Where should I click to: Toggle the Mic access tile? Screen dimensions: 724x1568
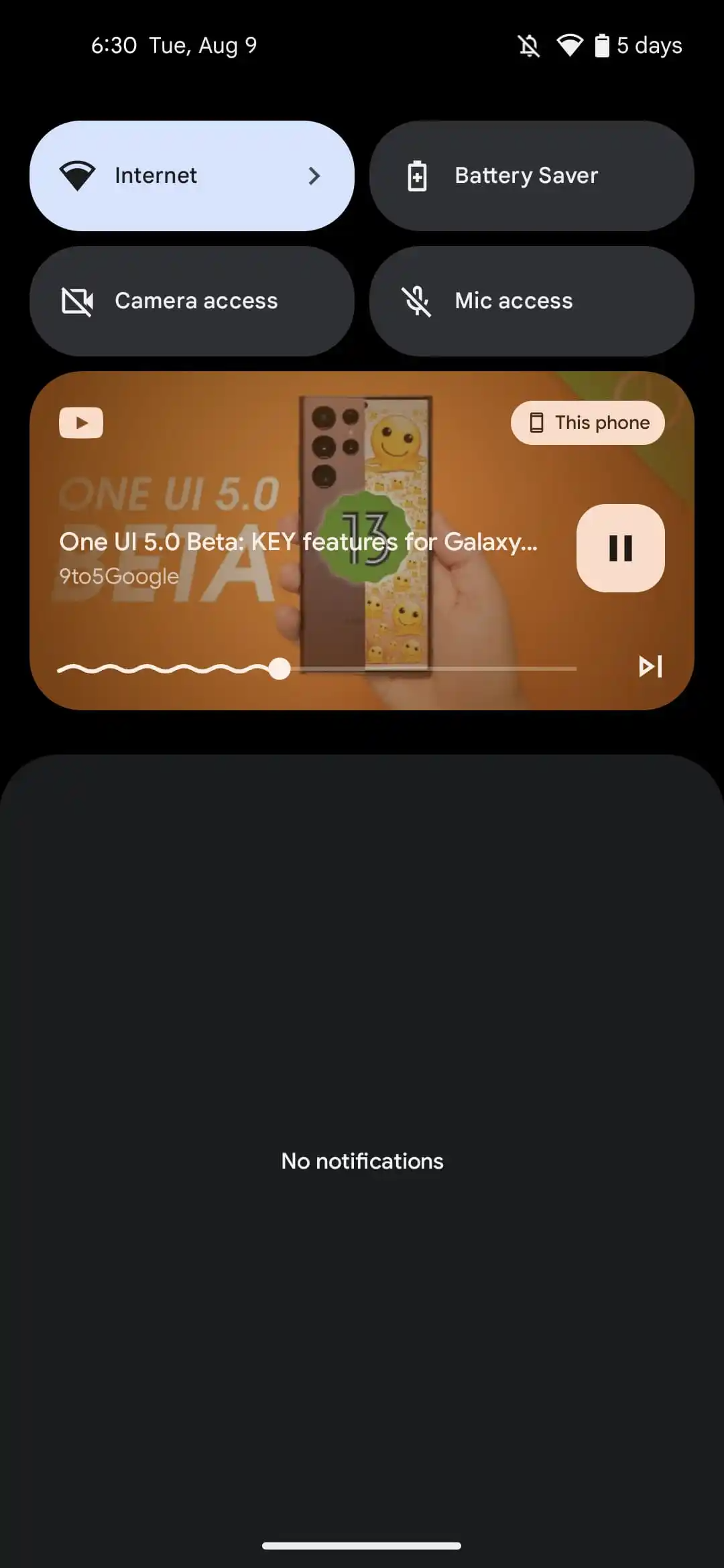(532, 301)
